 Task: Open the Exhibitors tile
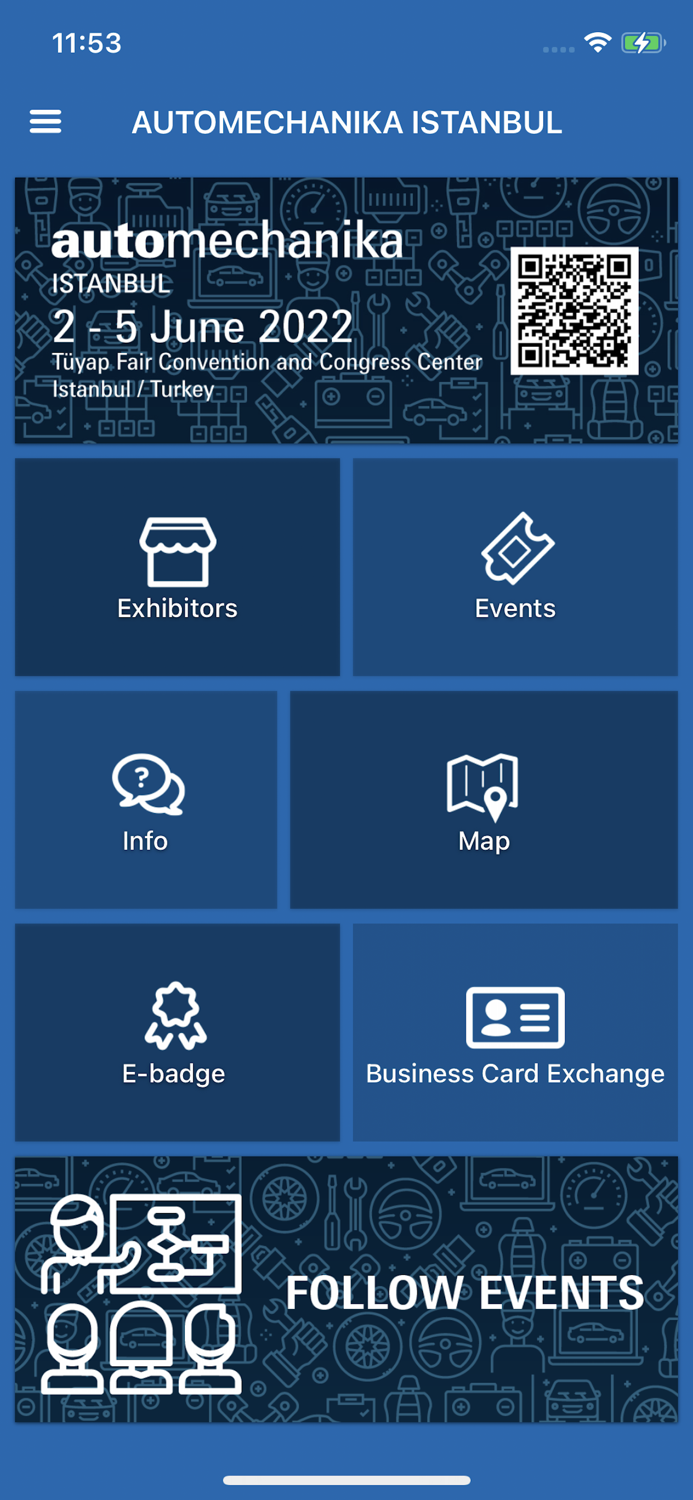pos(177,567)
